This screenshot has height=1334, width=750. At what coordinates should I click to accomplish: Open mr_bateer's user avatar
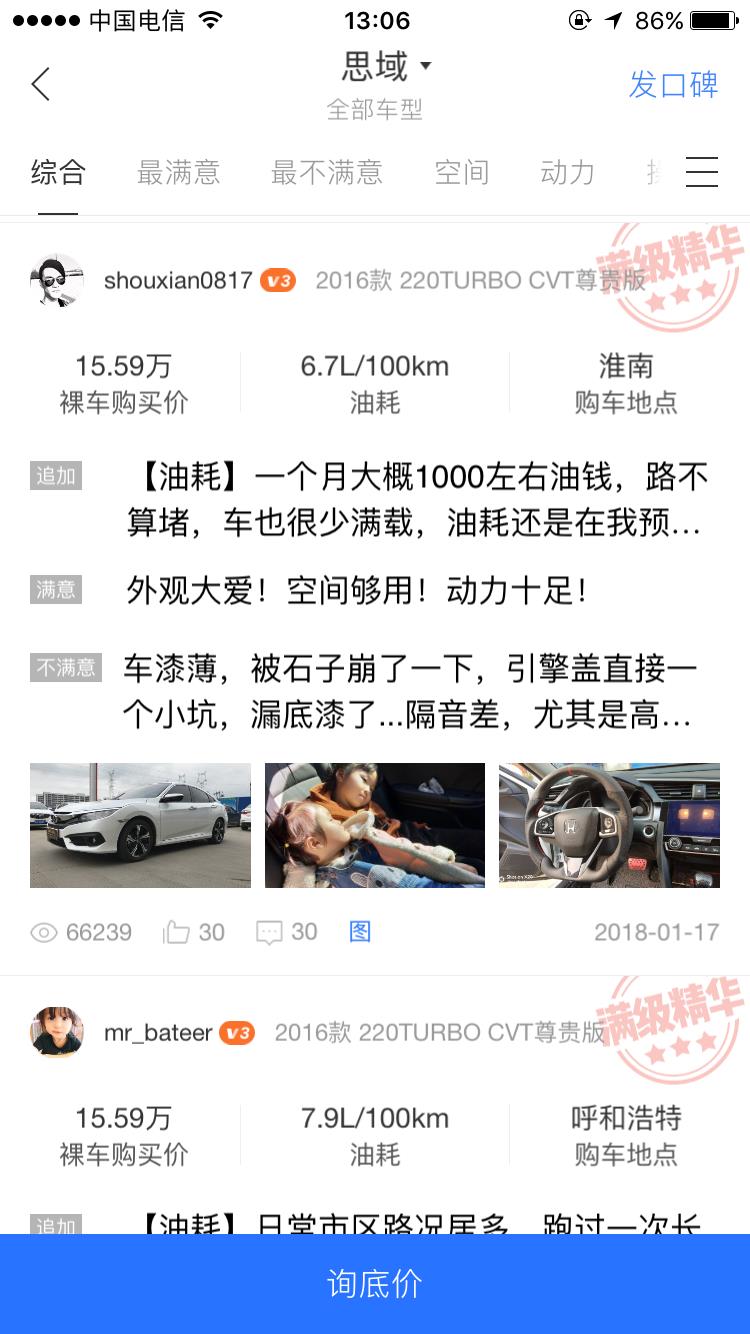tap(57, 1032)
